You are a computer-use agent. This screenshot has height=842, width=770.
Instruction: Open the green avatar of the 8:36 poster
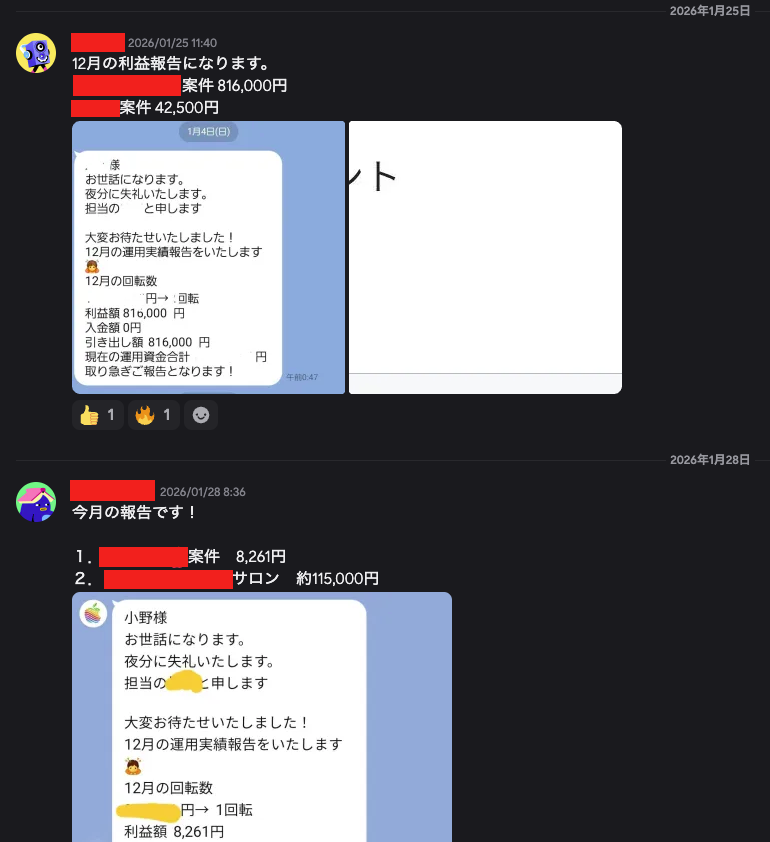(36, 502)
